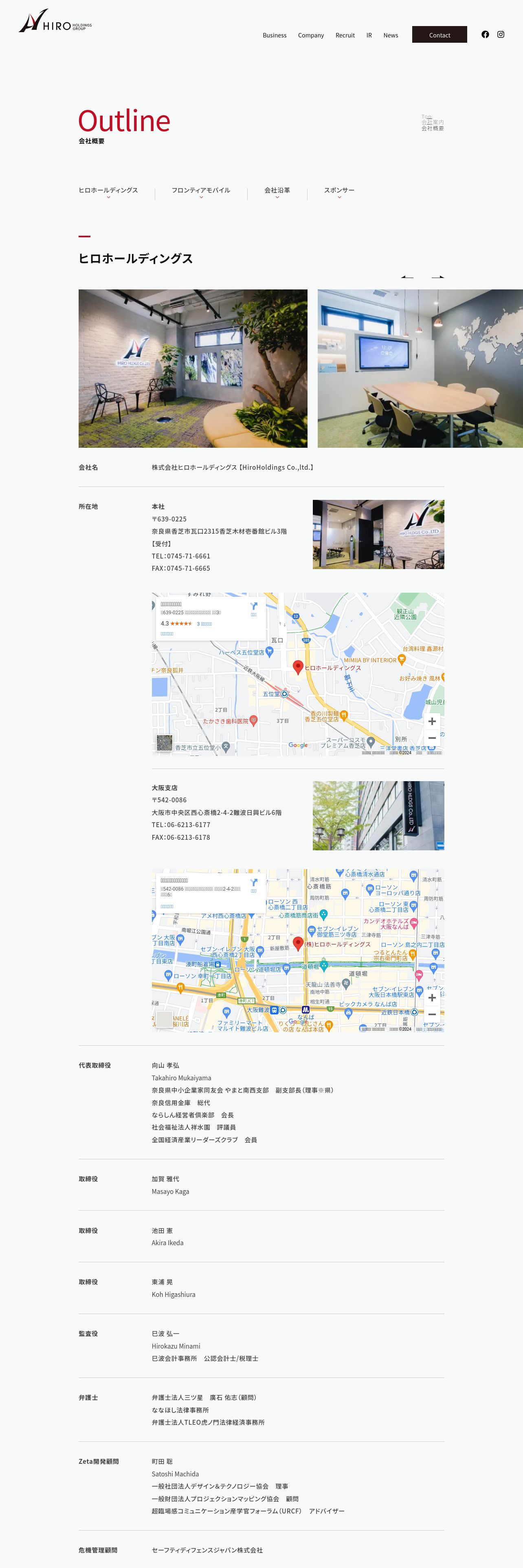Open the IR page

369,35
